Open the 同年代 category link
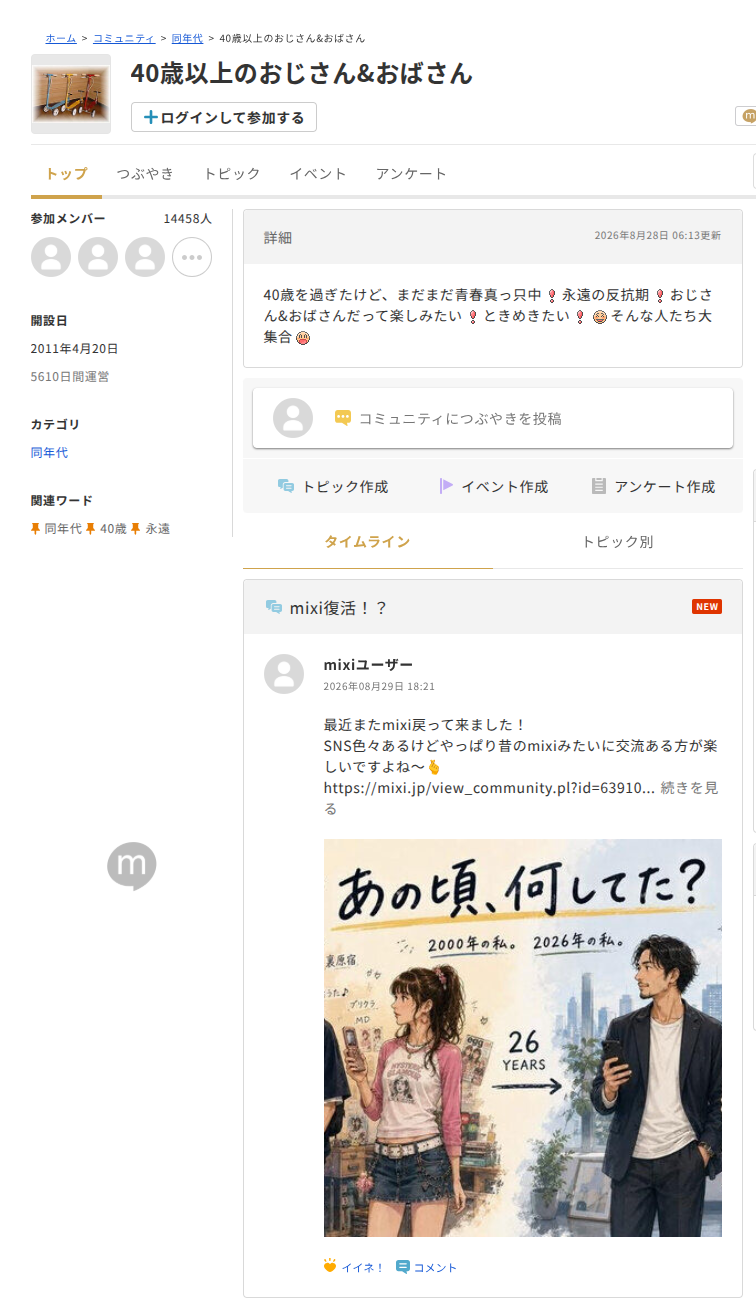The width and height of the screenshot is (756, 1303). click(x=50, y=452)
